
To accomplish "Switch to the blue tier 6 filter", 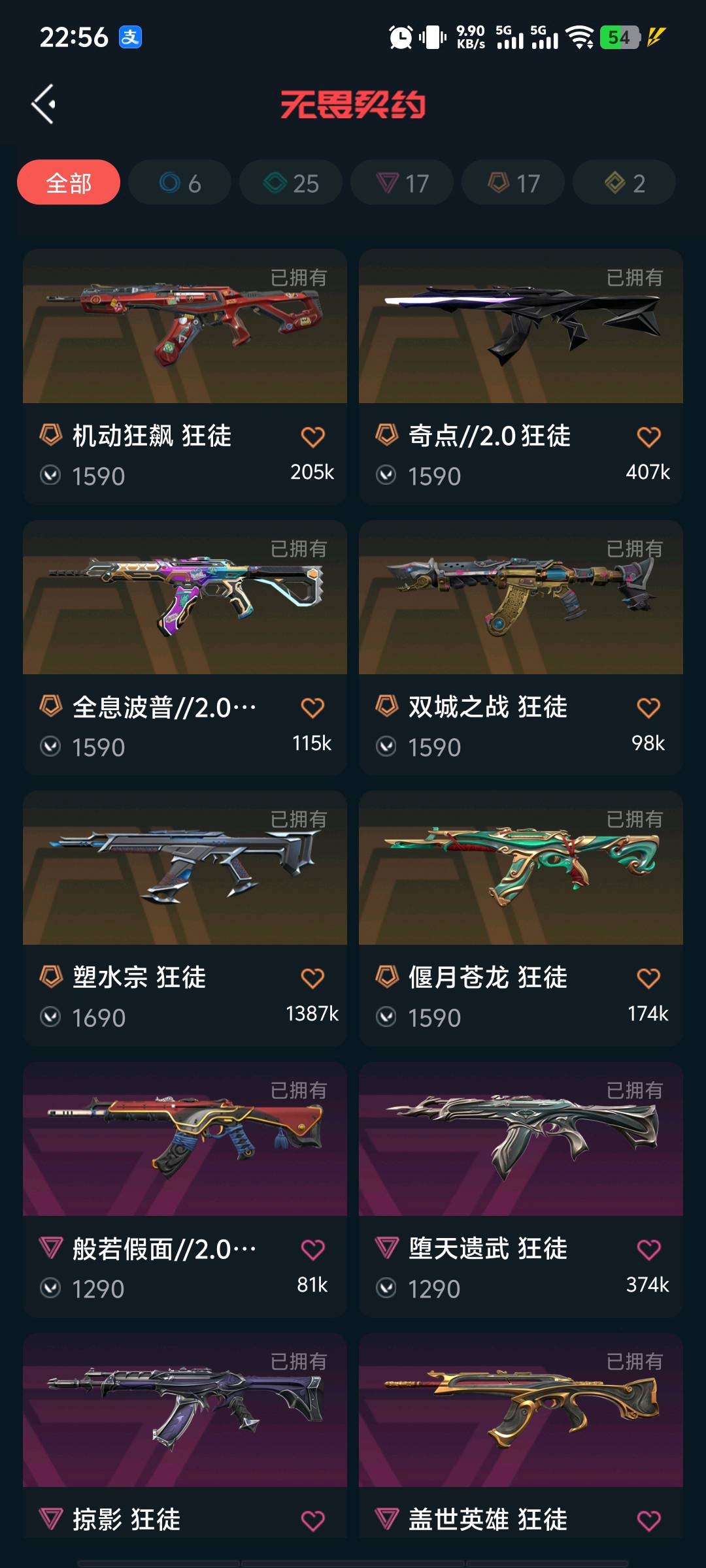I will [x=180, y=183].
